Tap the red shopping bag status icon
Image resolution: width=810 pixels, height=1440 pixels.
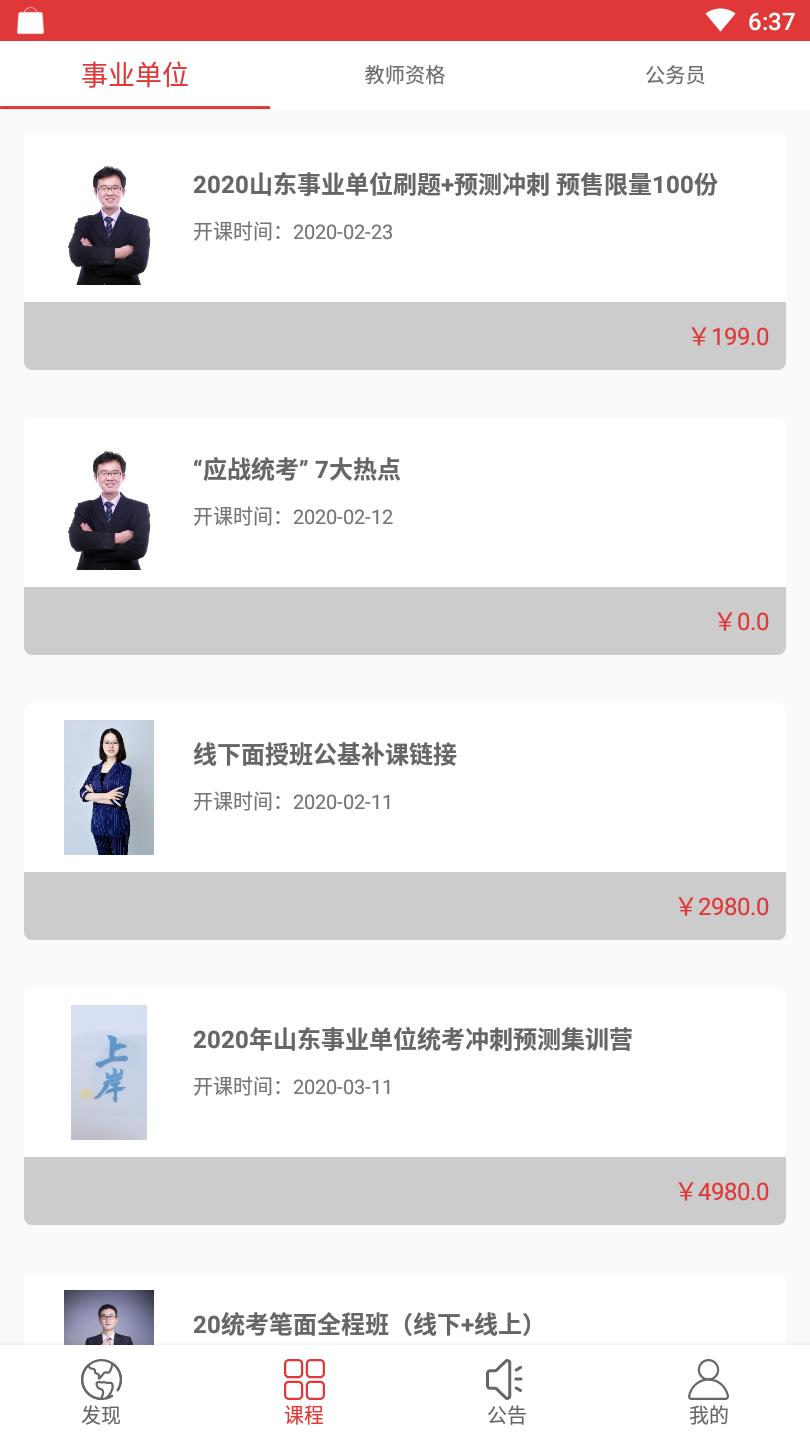(30, 22)
